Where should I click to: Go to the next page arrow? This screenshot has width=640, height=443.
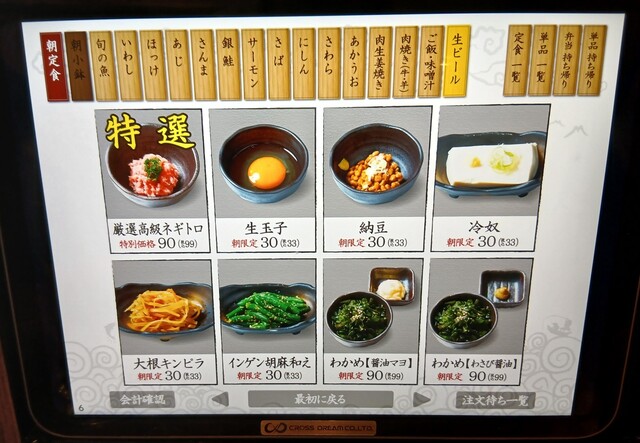(x=422, y=399)
